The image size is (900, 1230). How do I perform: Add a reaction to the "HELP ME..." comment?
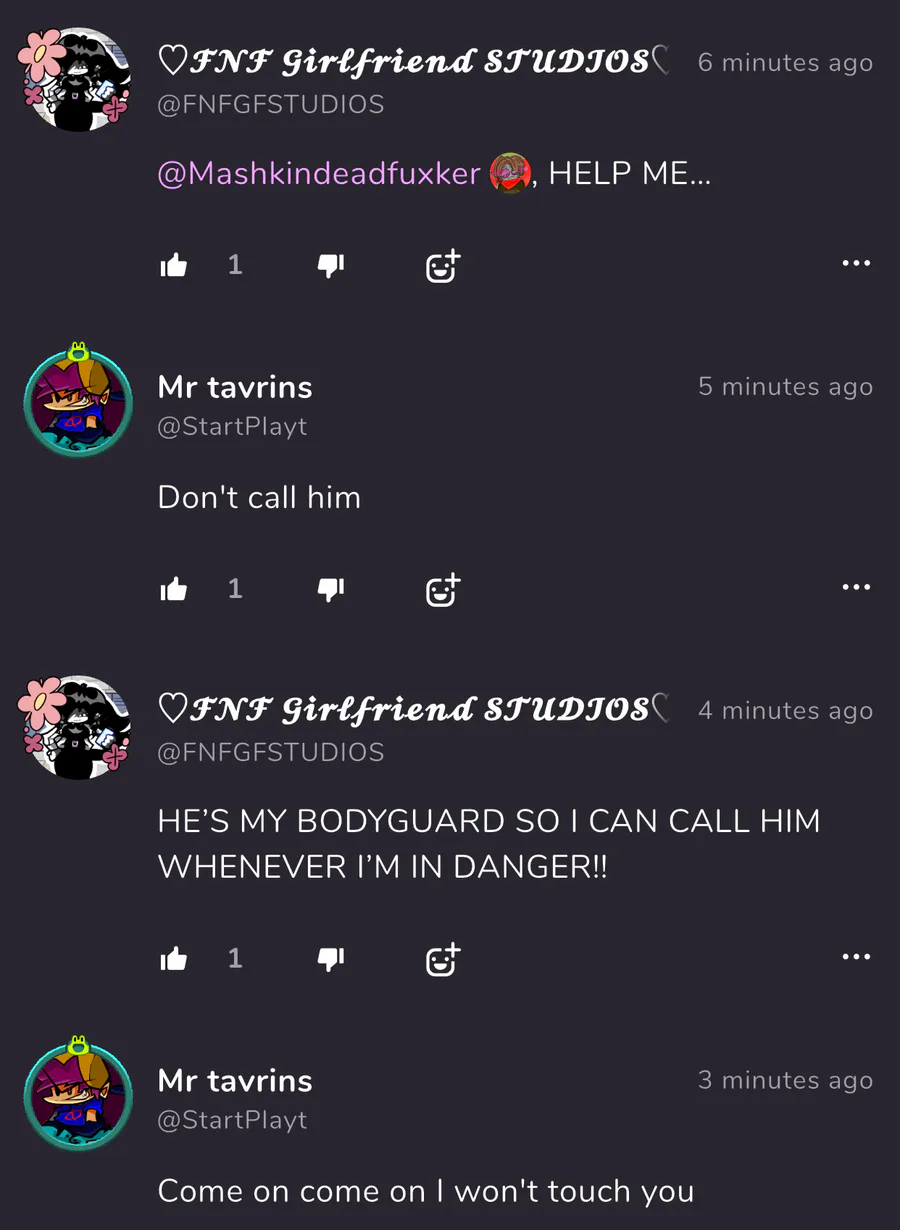tap(443, 265)
